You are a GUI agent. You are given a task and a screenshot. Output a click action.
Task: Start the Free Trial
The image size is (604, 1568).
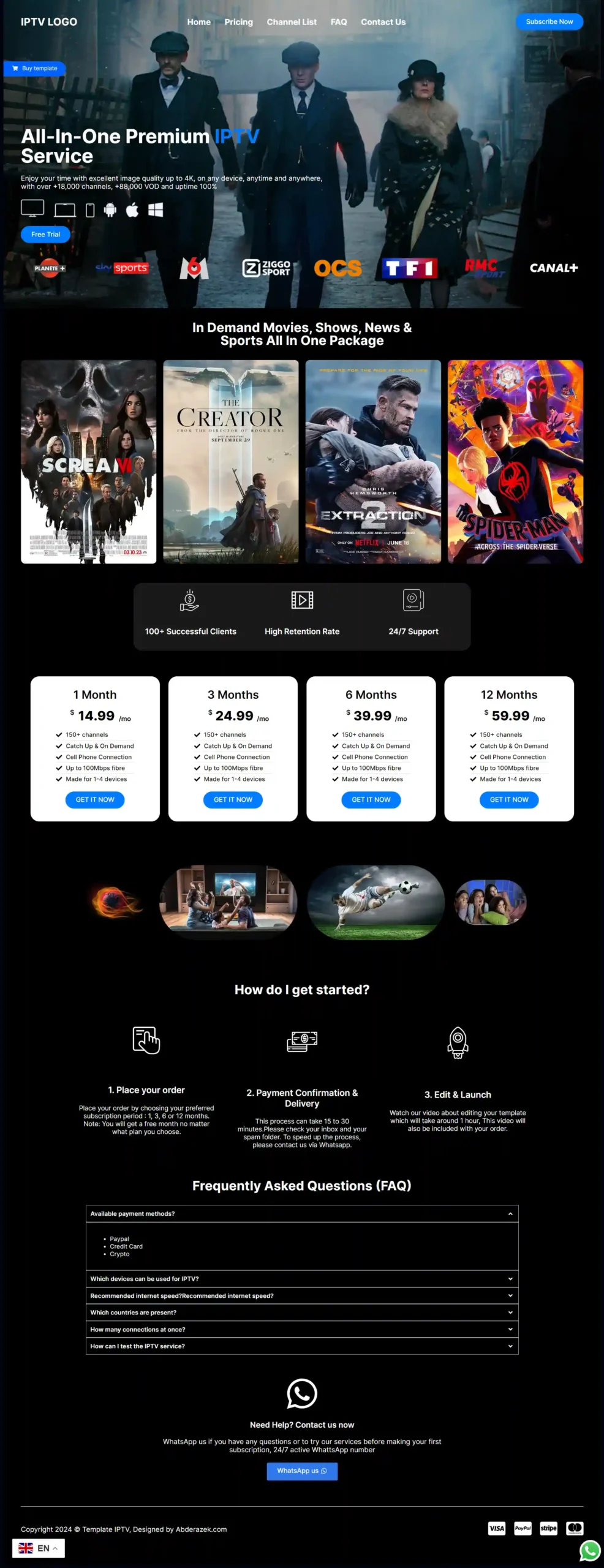pyautogui.click(x=45, y=235)
